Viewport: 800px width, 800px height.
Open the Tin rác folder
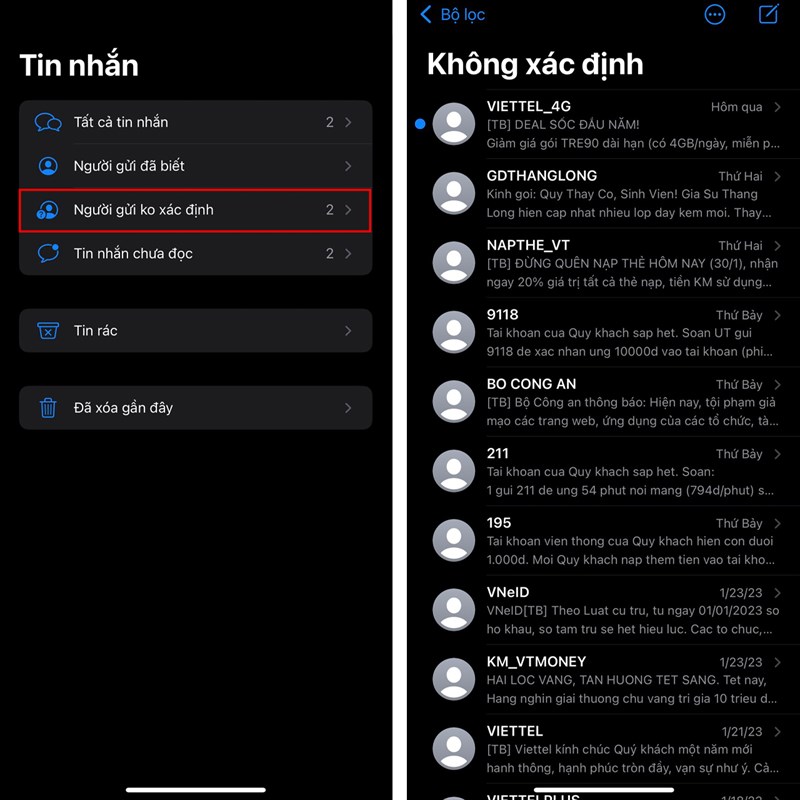coord(195,331)
